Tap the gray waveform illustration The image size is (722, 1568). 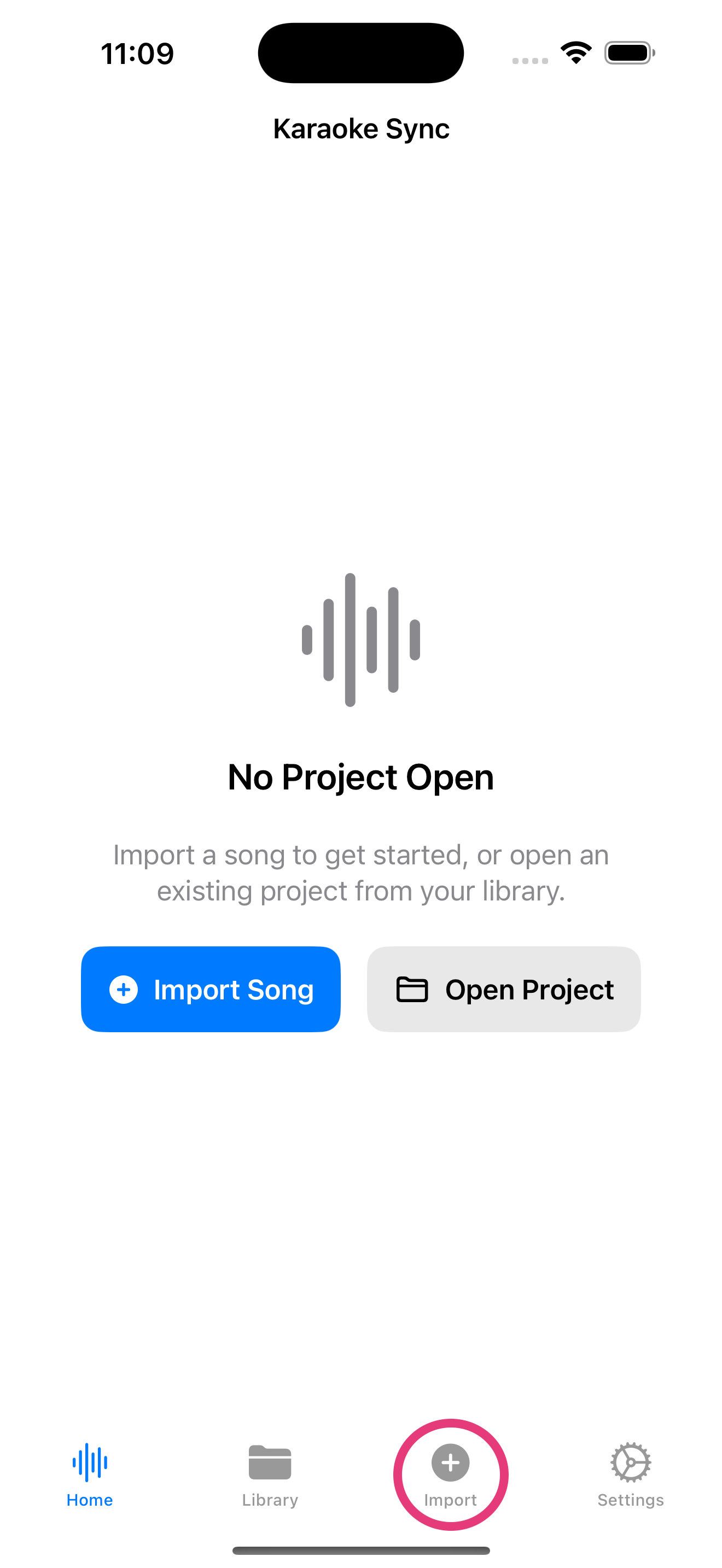tap(360, 637)
